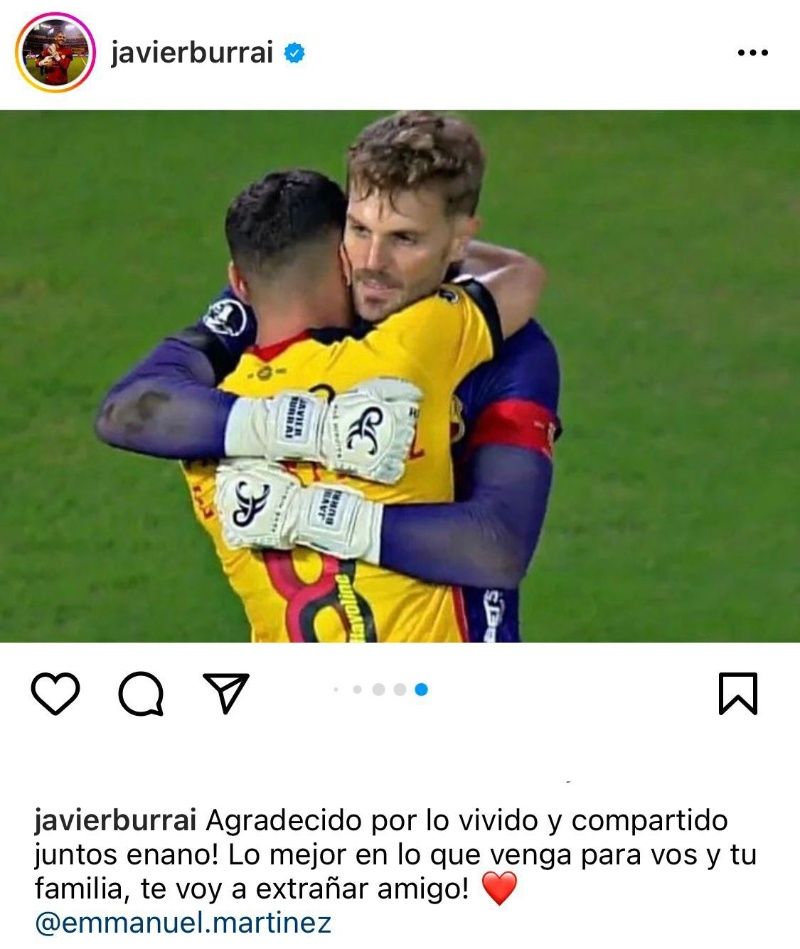Share the post via paper plane icon
This screenshot has height=949, width=800.
click(x=226, y=692)
